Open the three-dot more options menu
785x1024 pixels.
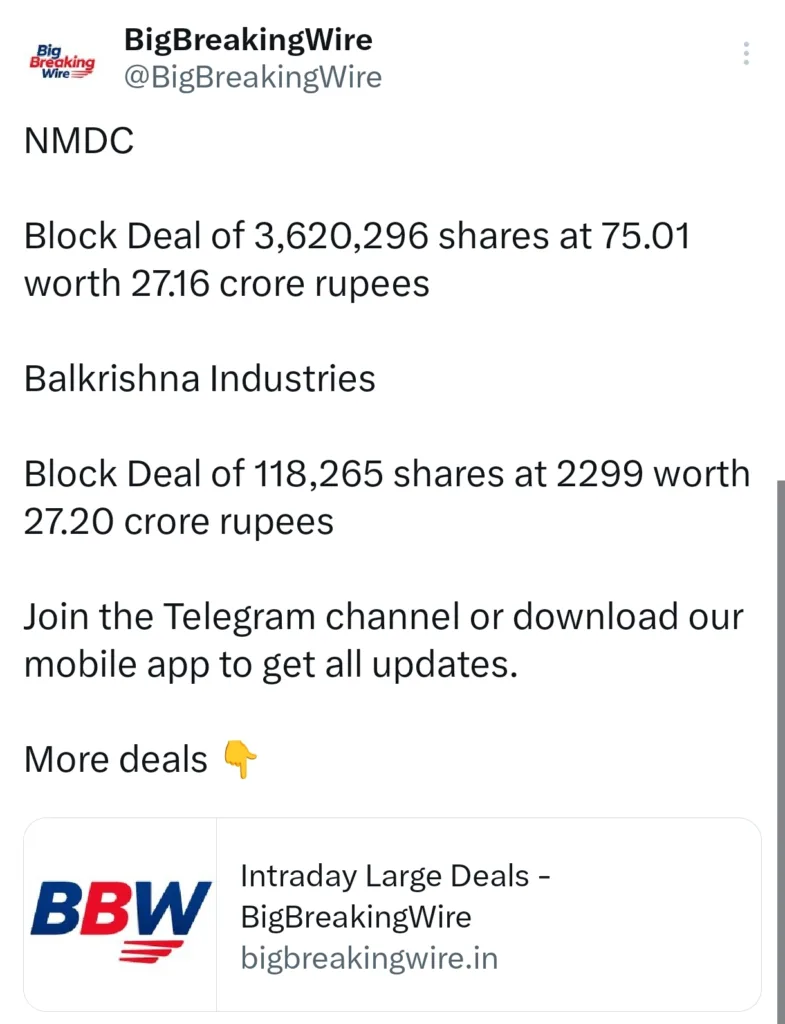745,54
